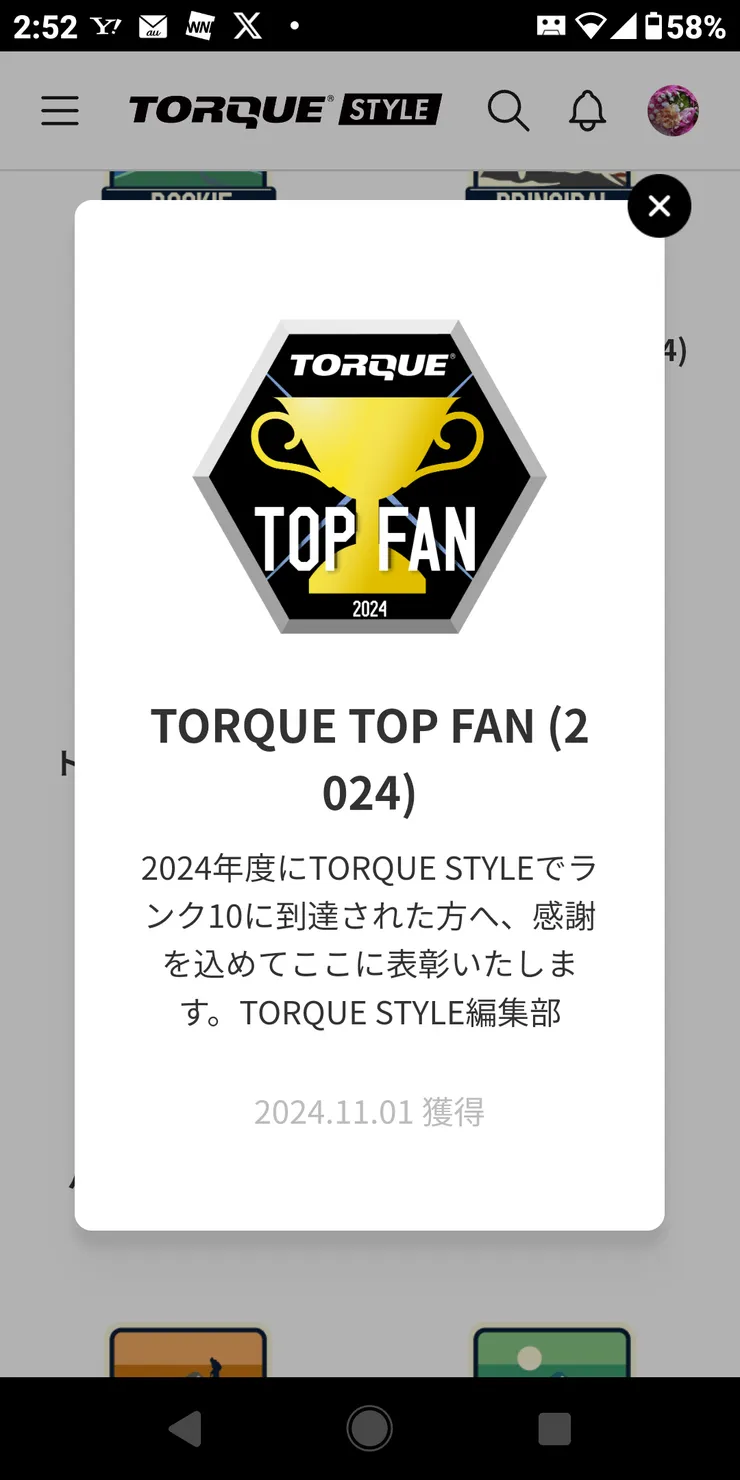Image resolution: width=740 pixels, height=1480 pixels.
Task: Close the TOP FAN badge dialog
Action: click(659, 206)
